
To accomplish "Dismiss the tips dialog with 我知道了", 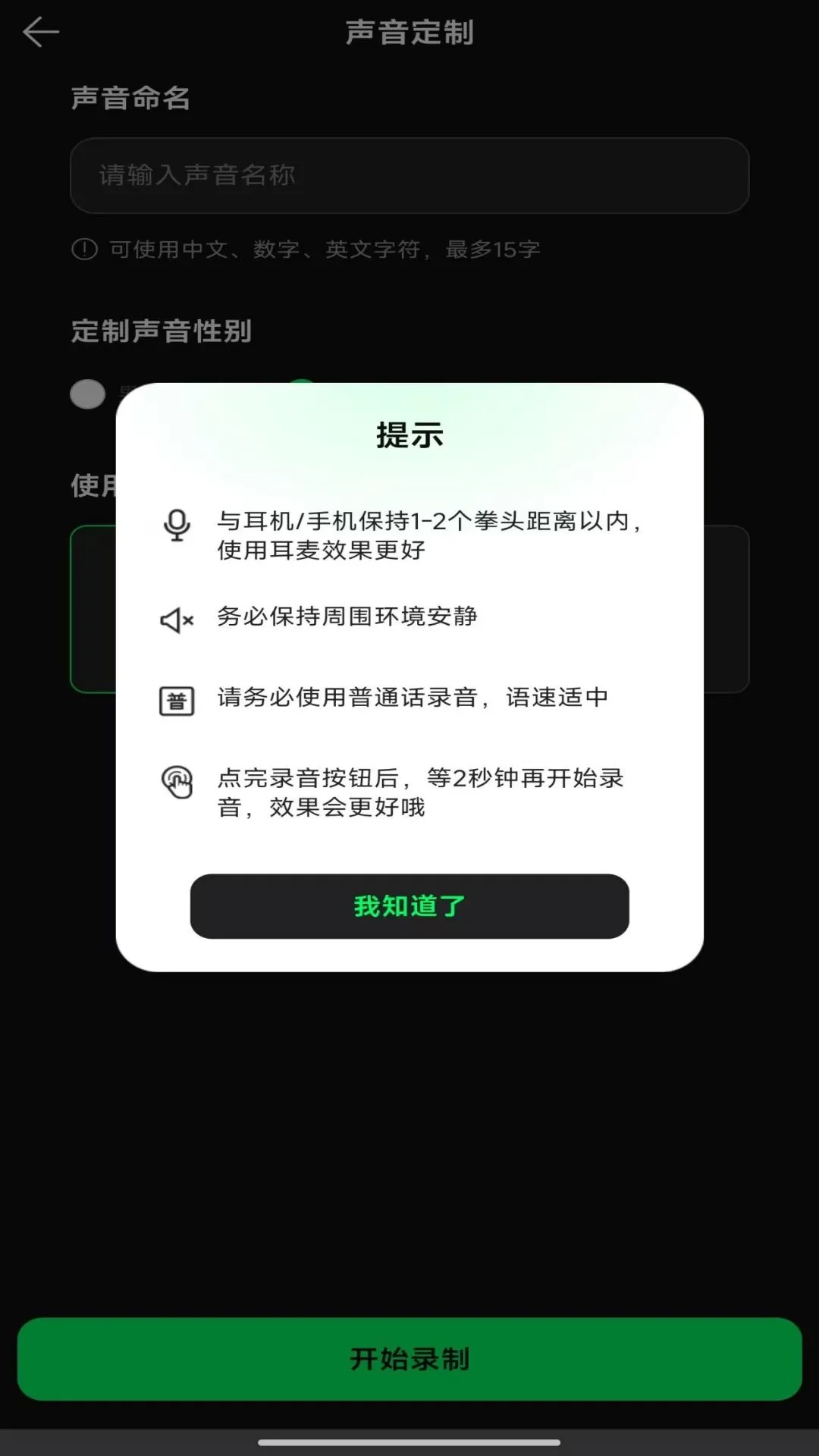I will [x=409, y=906].
